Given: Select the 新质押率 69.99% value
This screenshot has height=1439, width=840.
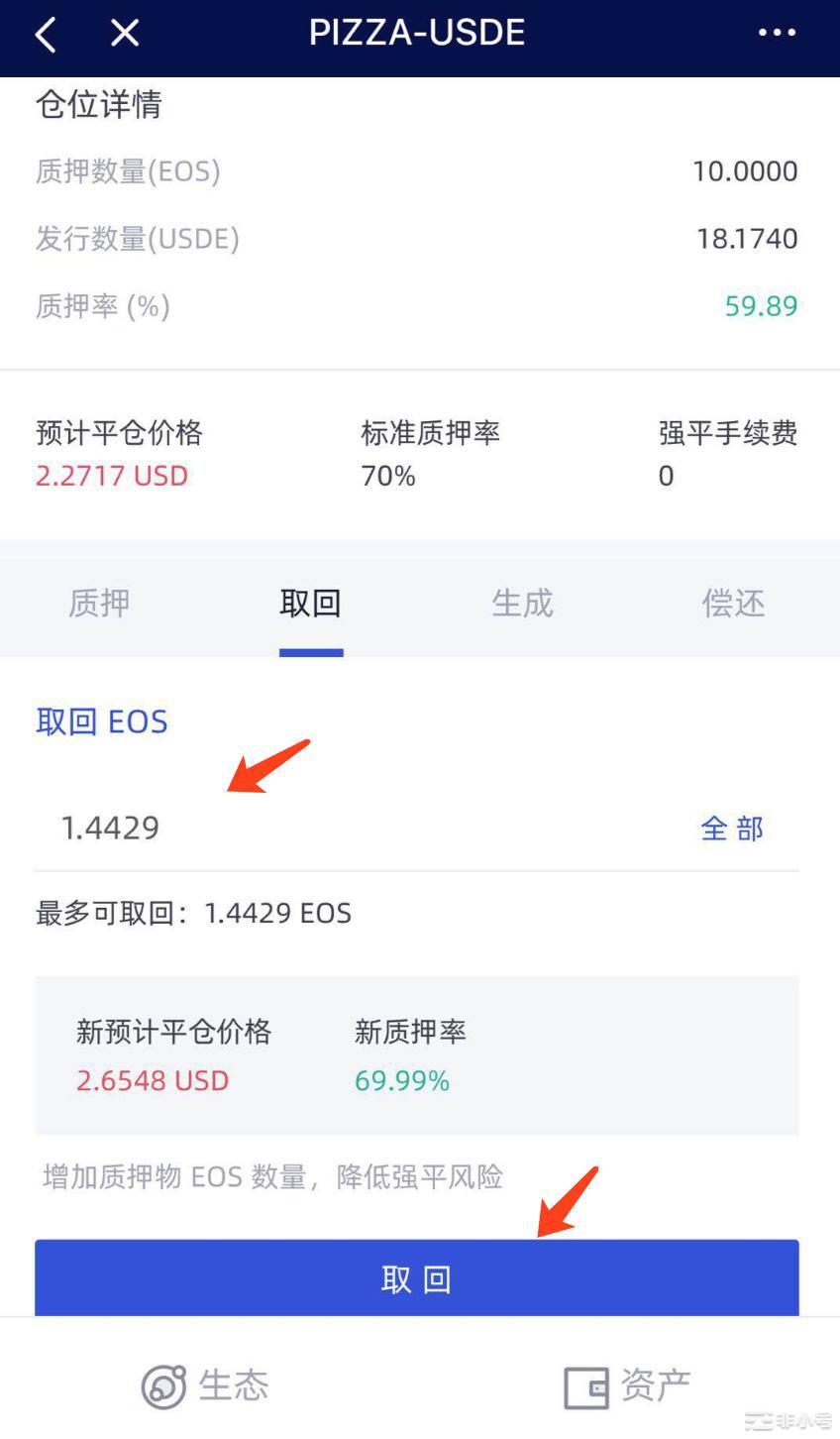Looking at the screenshot, I should point(401,1080).
